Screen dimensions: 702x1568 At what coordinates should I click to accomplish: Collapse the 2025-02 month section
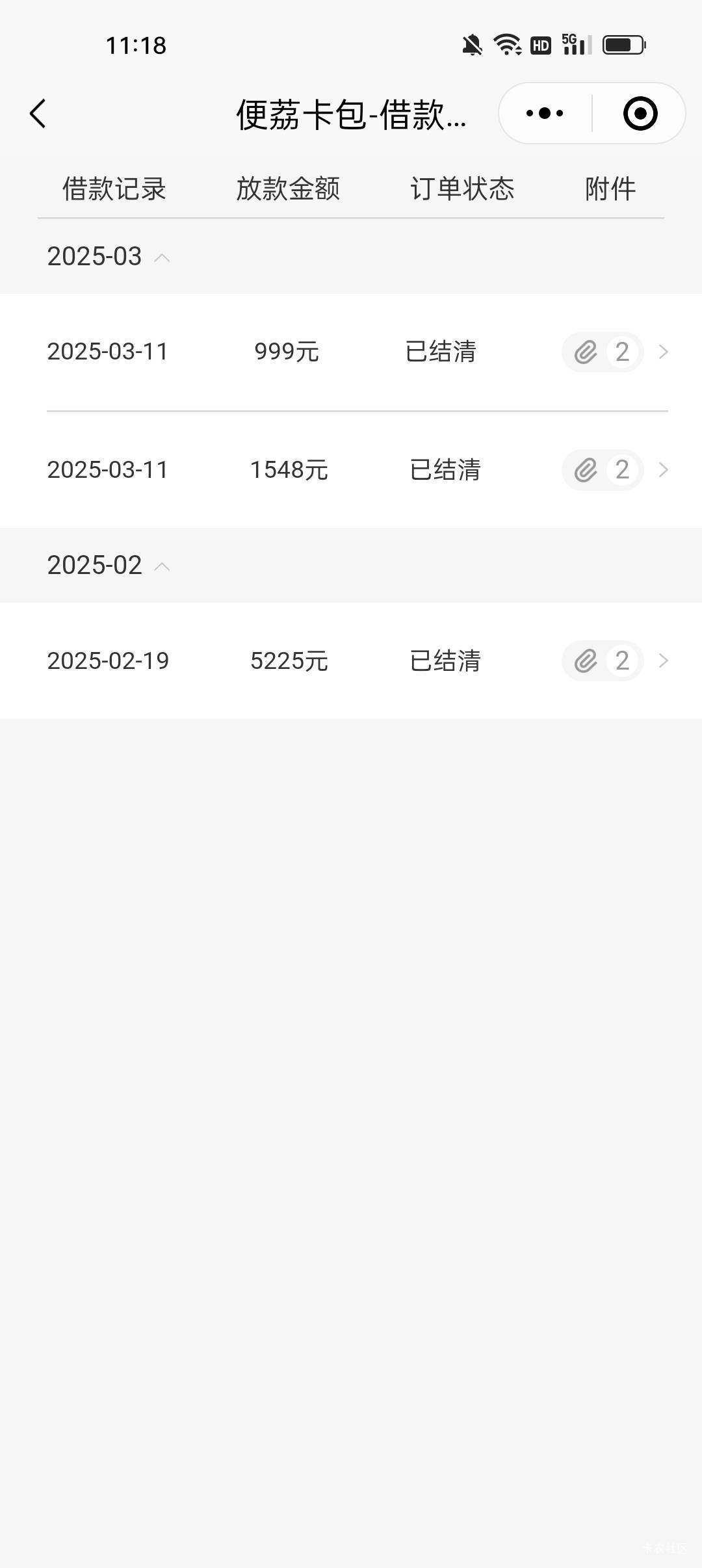109,565
